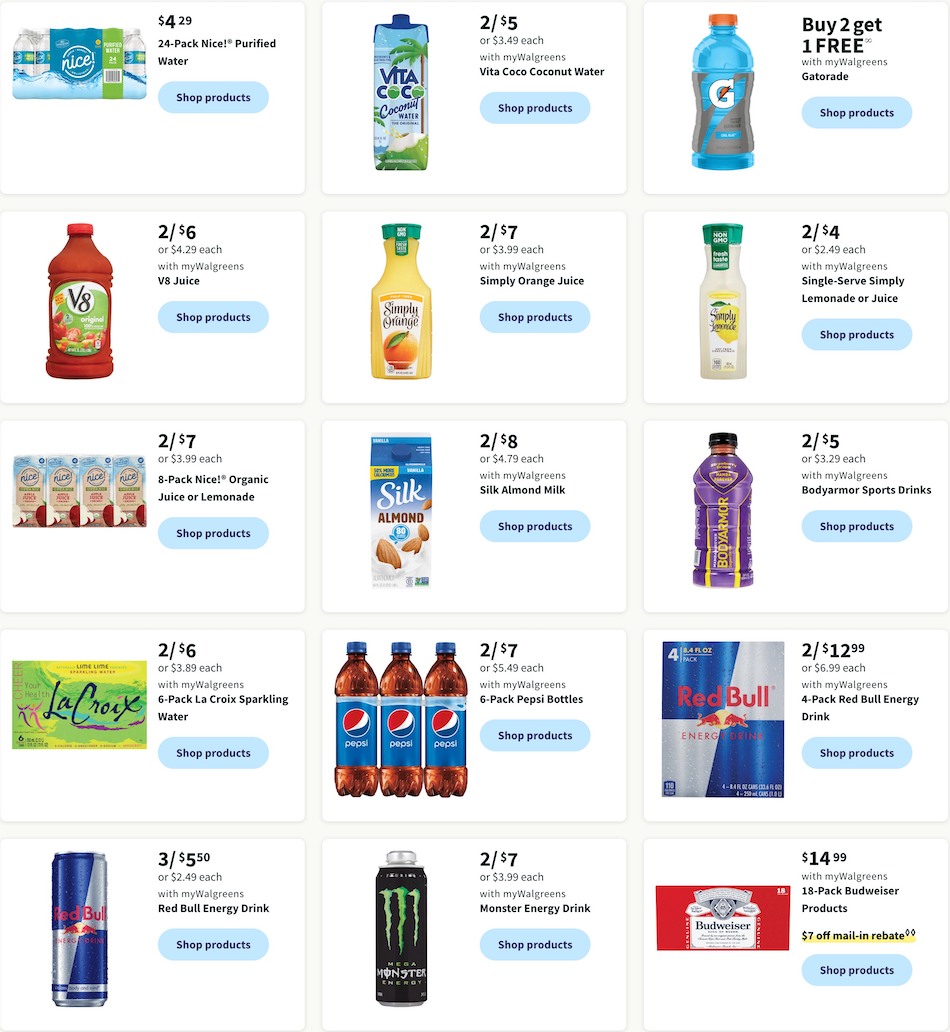Open the Monster Energy can image
The image size is (950, 1032).
coord(401,928)
